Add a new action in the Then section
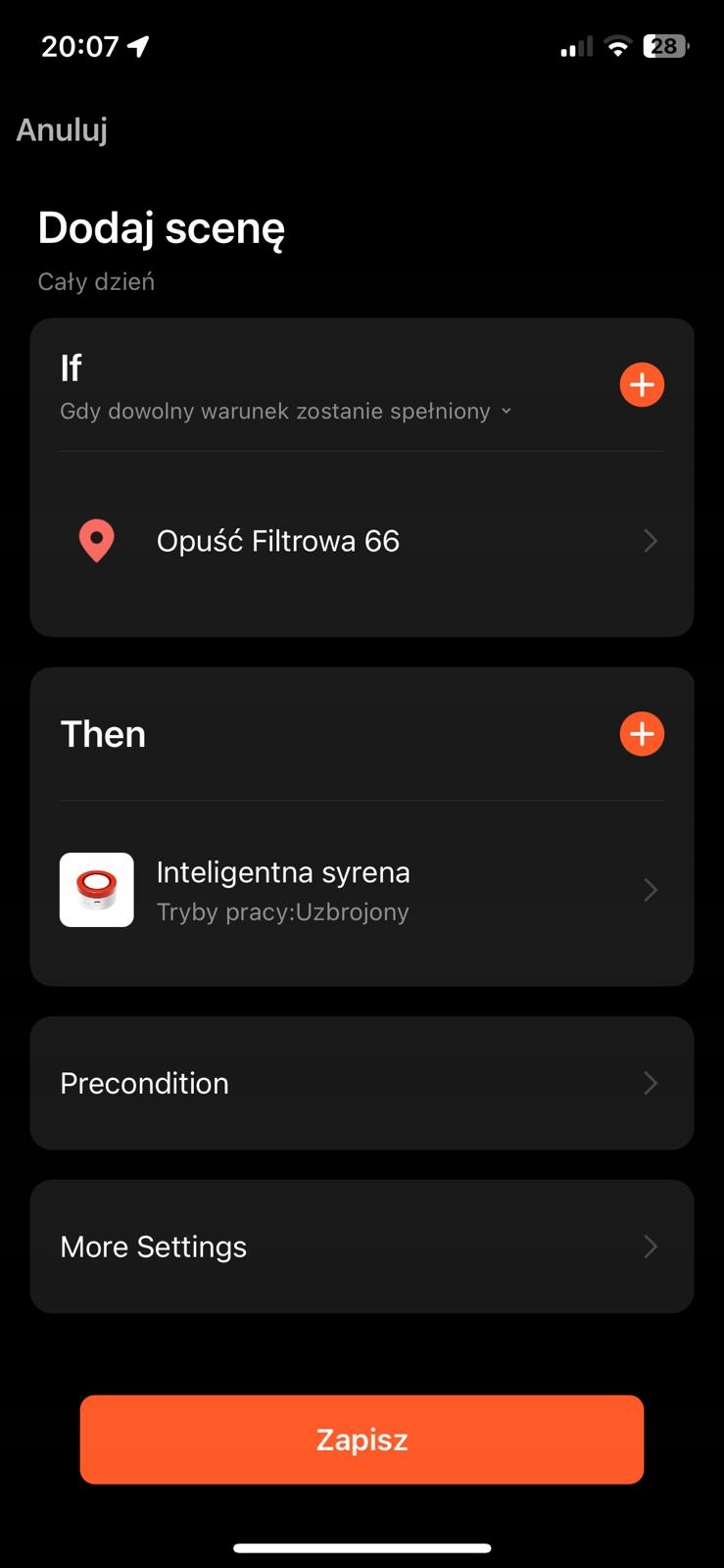 (642, 734)
